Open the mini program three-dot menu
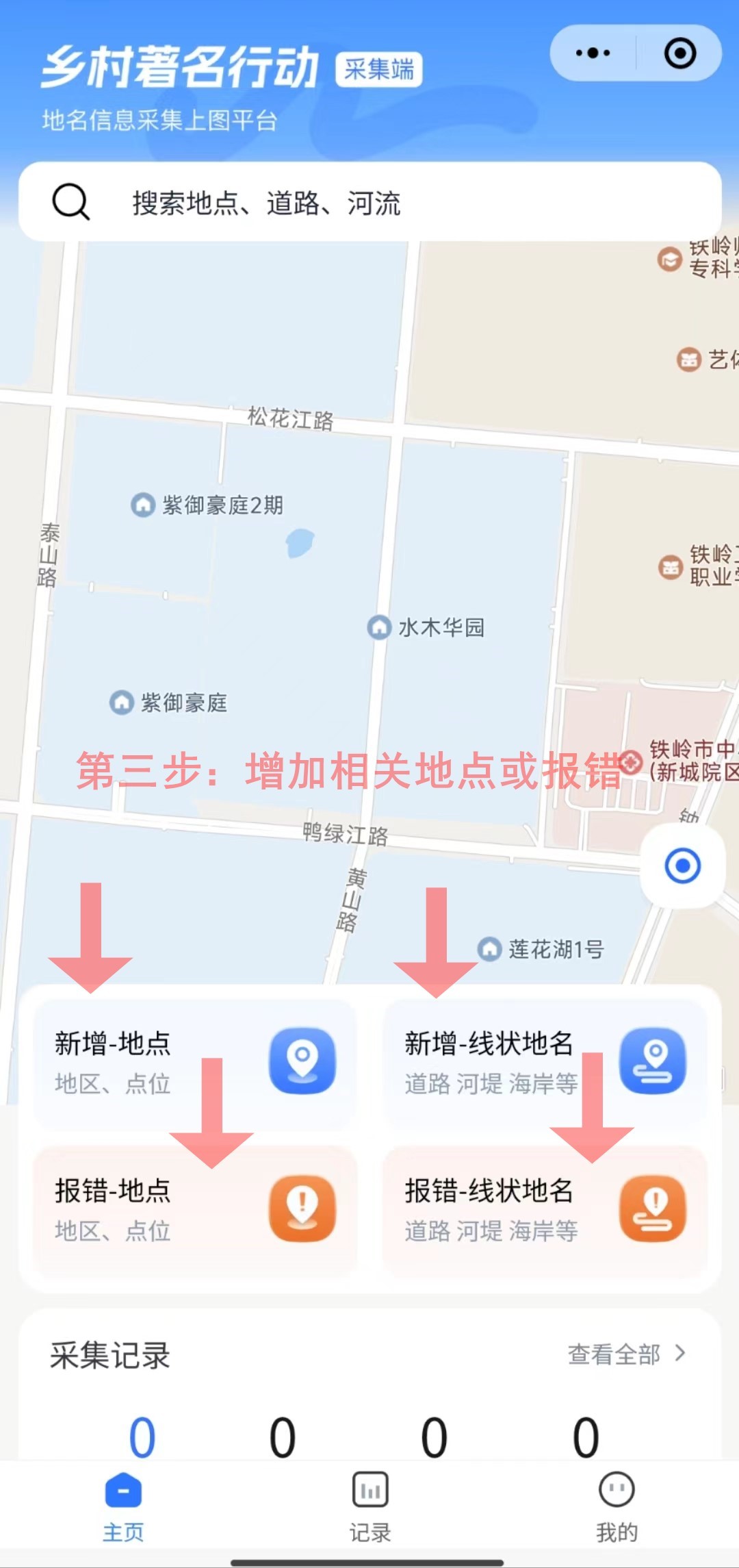This screenshot has height=1568, width=739. tap(593, 53)
